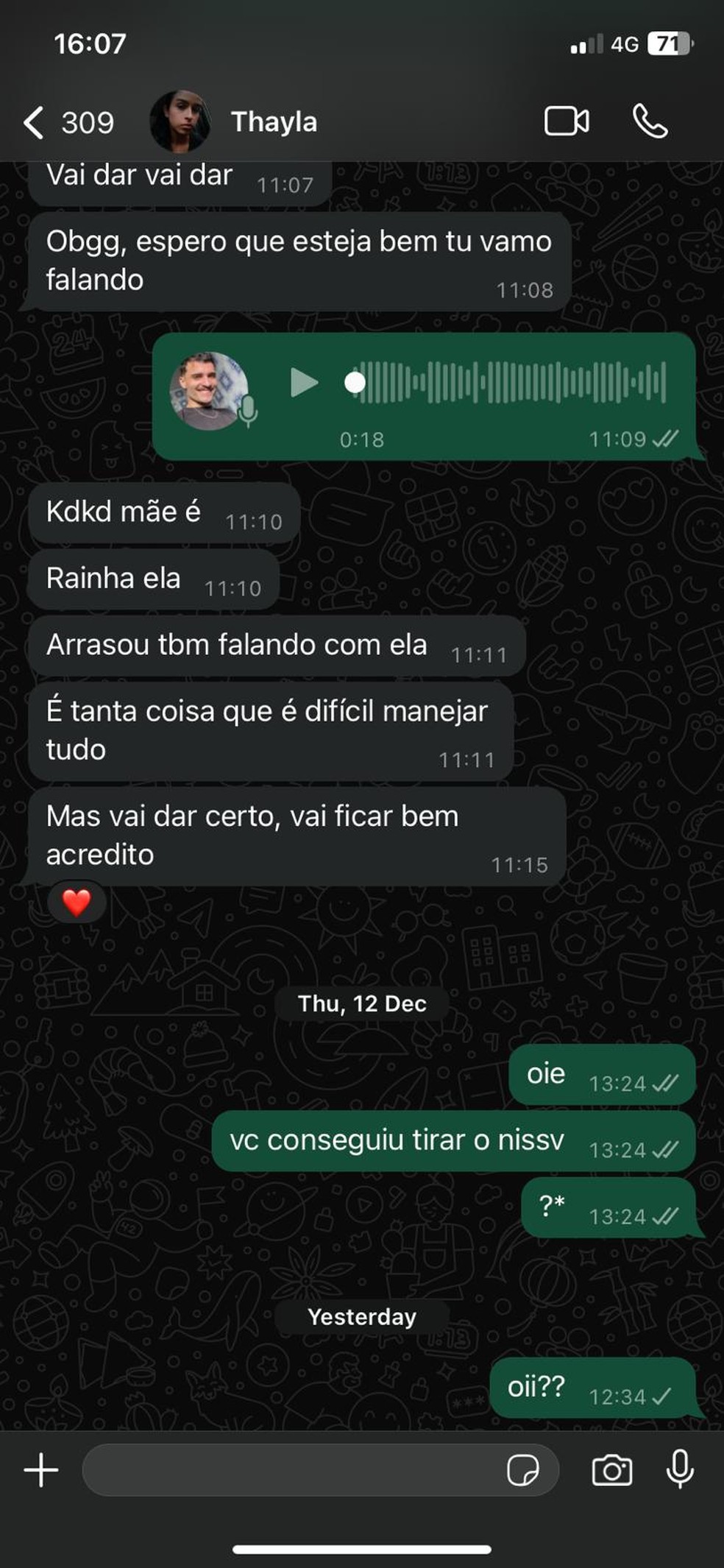Tap the voice message waveform scrubber
Viewport: 724px width, 1568px height.
(508, 383)
